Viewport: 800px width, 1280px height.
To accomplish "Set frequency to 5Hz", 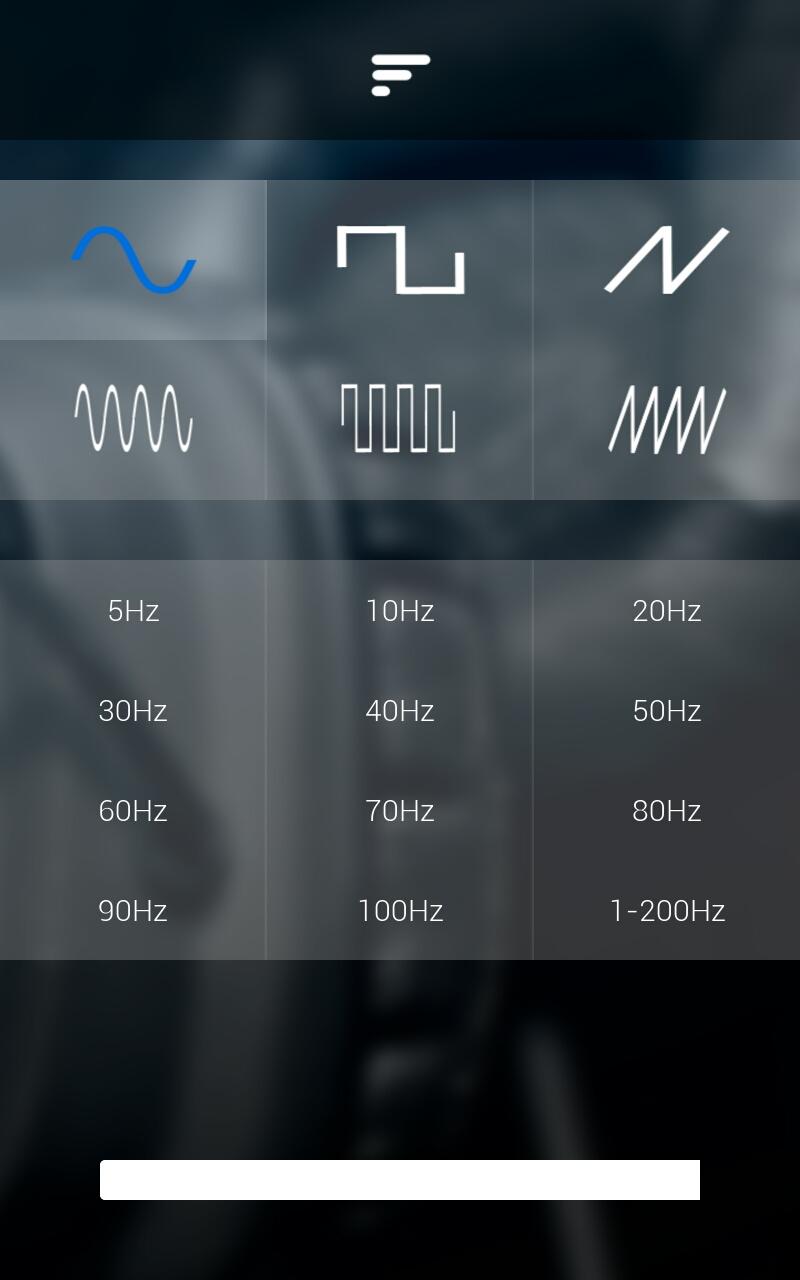I will (133, 610).
